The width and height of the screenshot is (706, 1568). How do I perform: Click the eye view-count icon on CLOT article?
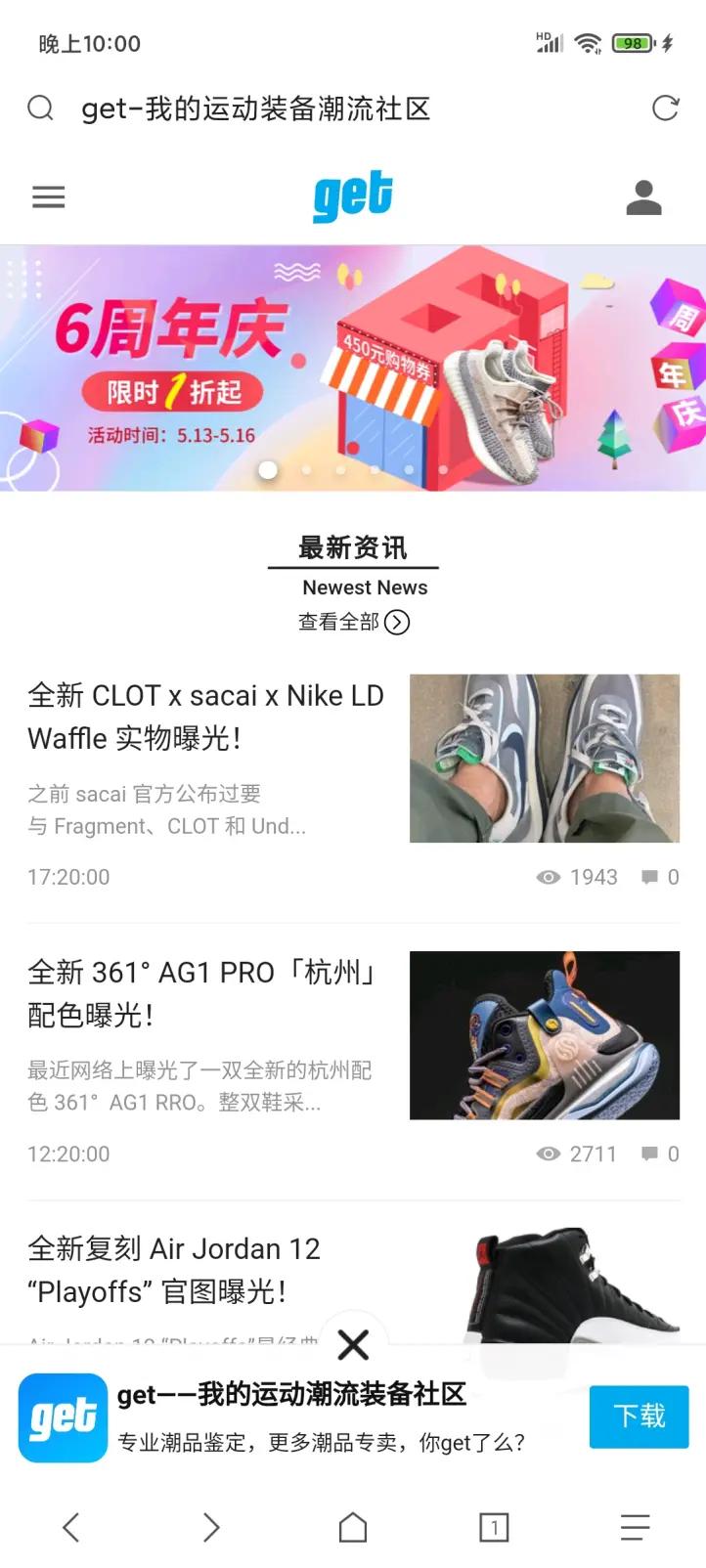click(548, 877)
